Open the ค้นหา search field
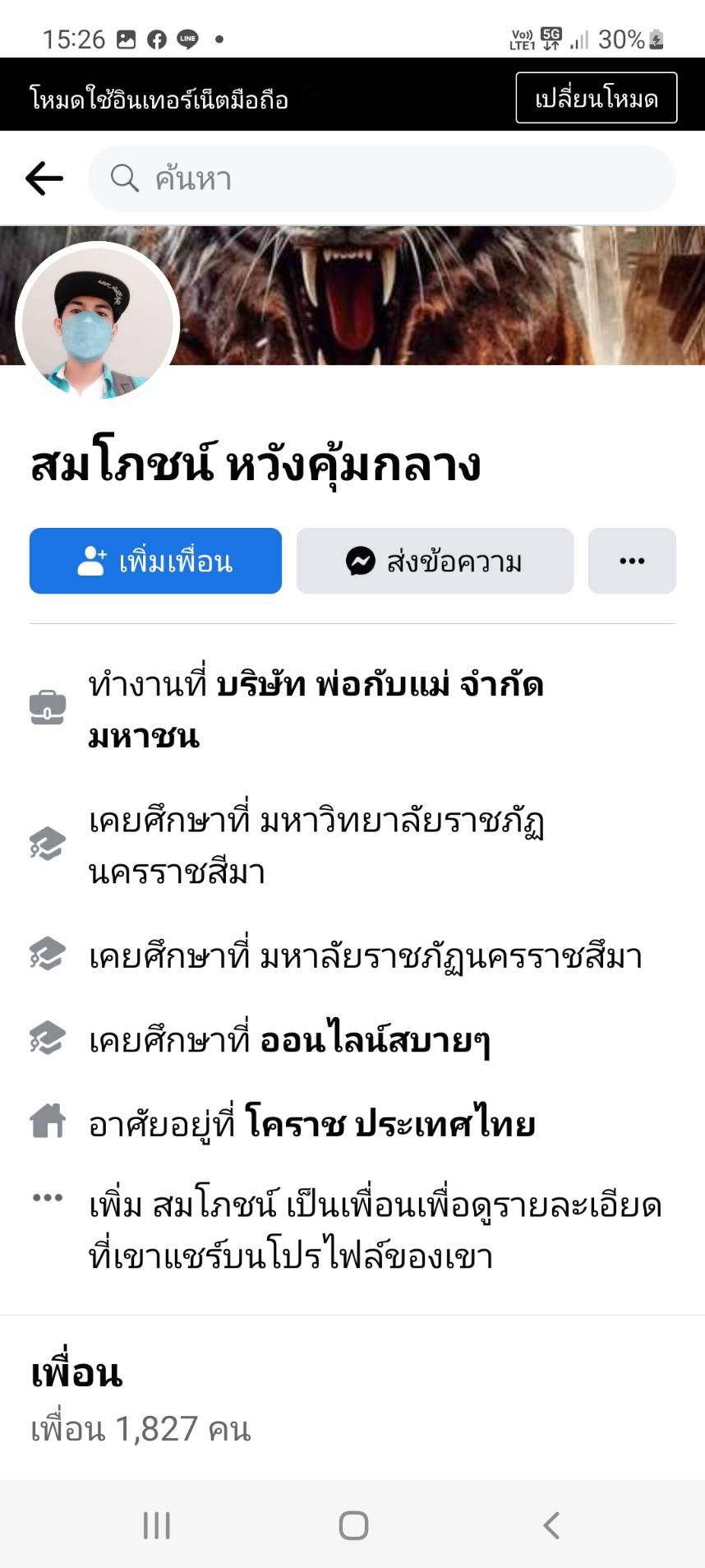This screenshot has width=705, height=1568. coord(381,178)
